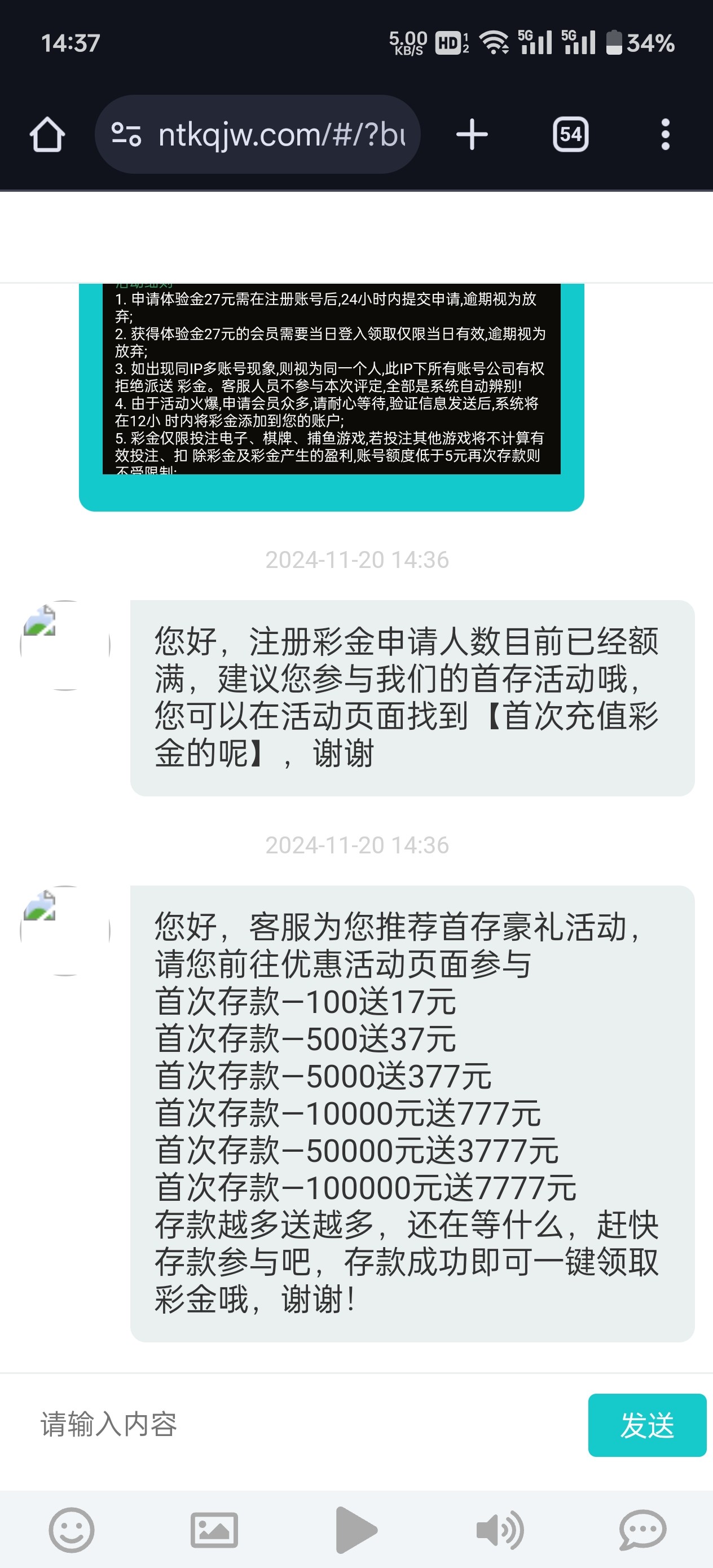Open the emoji picker
The image size is (713, 1568).
71,1530
